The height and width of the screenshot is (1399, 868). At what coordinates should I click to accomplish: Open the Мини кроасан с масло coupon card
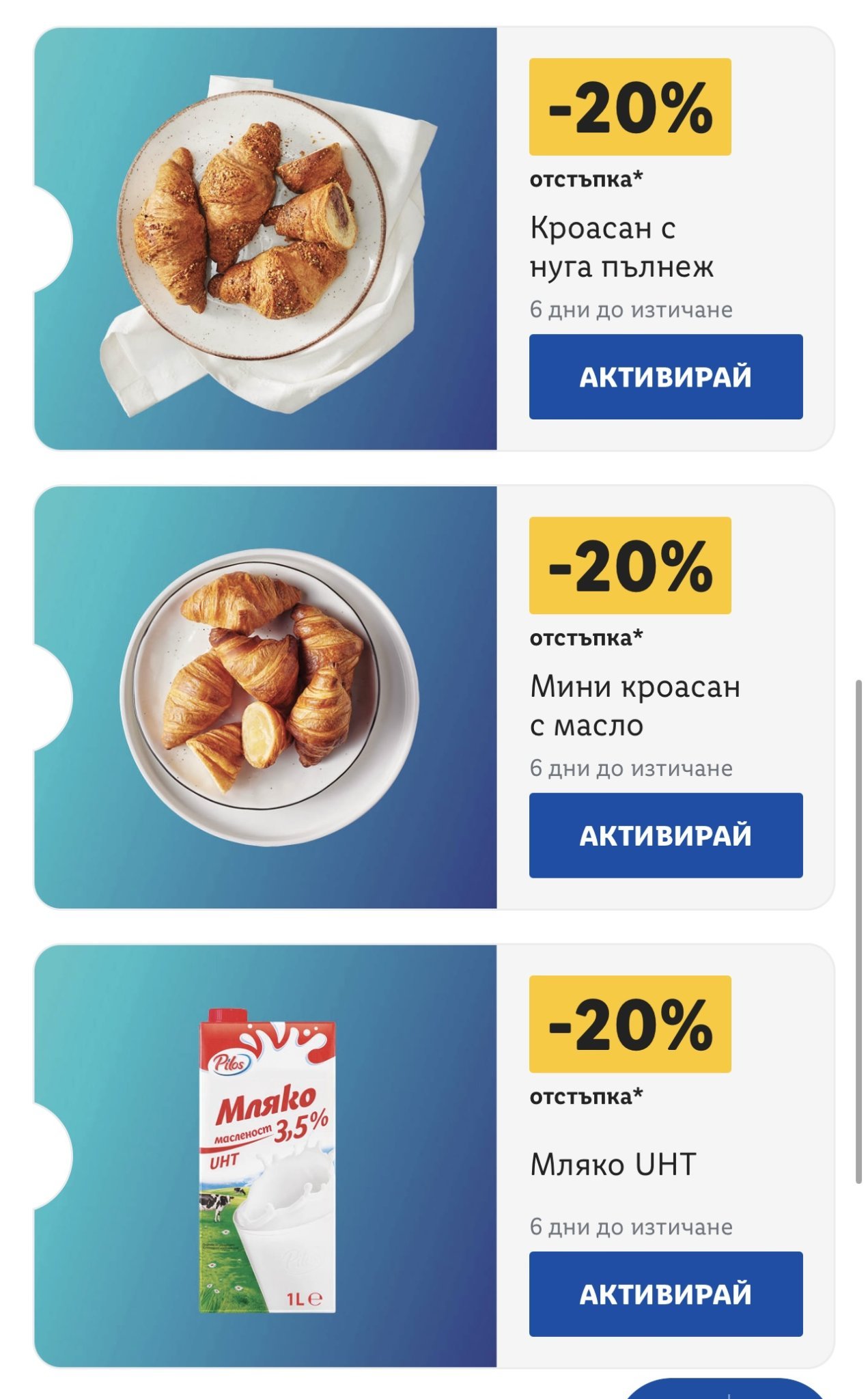click(x=266, y=697)
